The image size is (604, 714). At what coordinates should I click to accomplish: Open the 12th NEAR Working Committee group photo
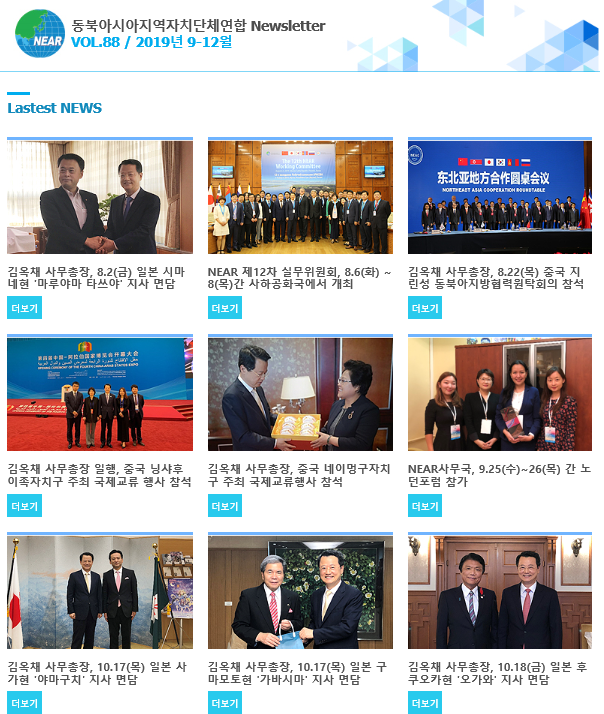300,197
